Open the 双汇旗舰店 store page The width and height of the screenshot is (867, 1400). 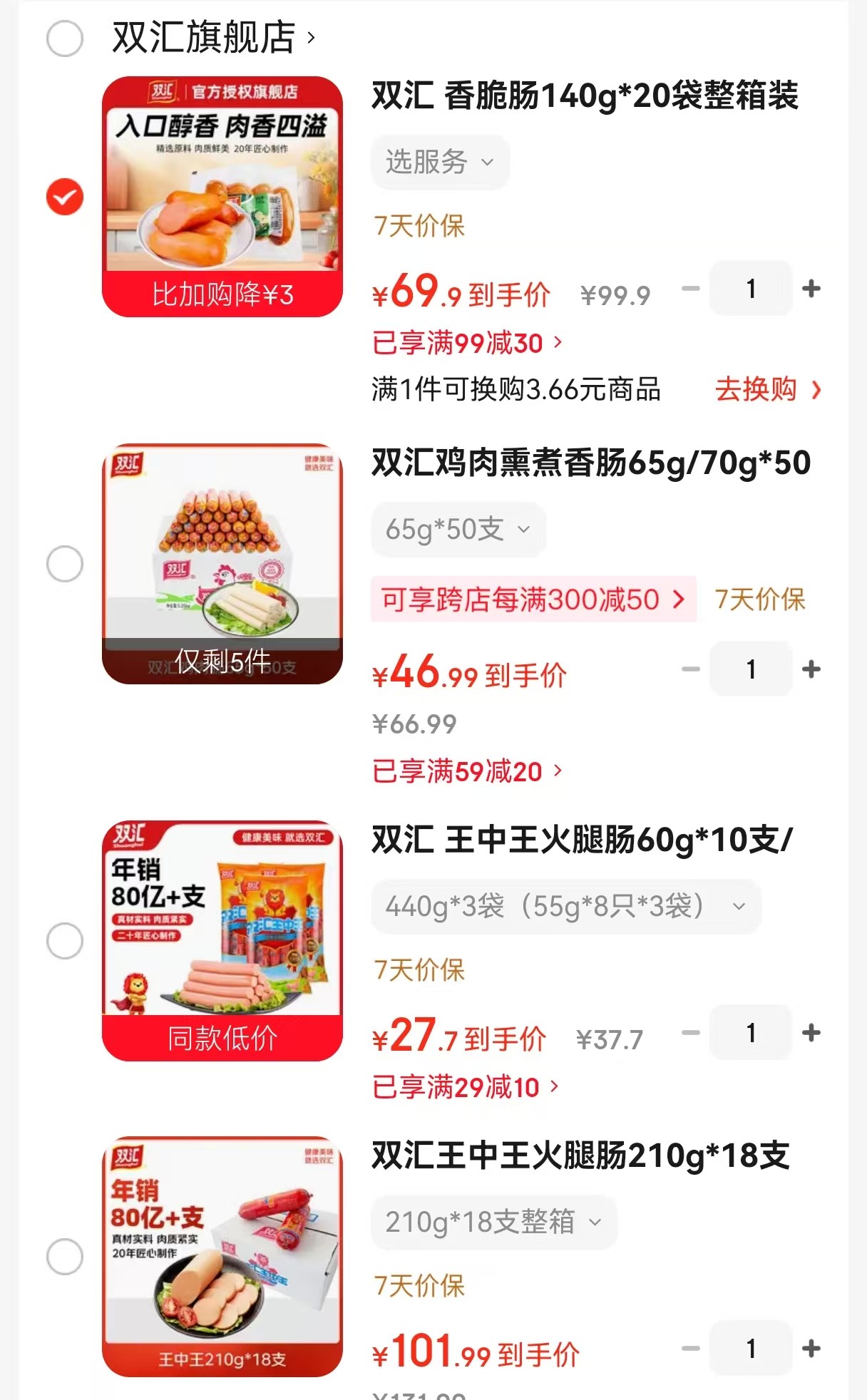pos(212,37)
